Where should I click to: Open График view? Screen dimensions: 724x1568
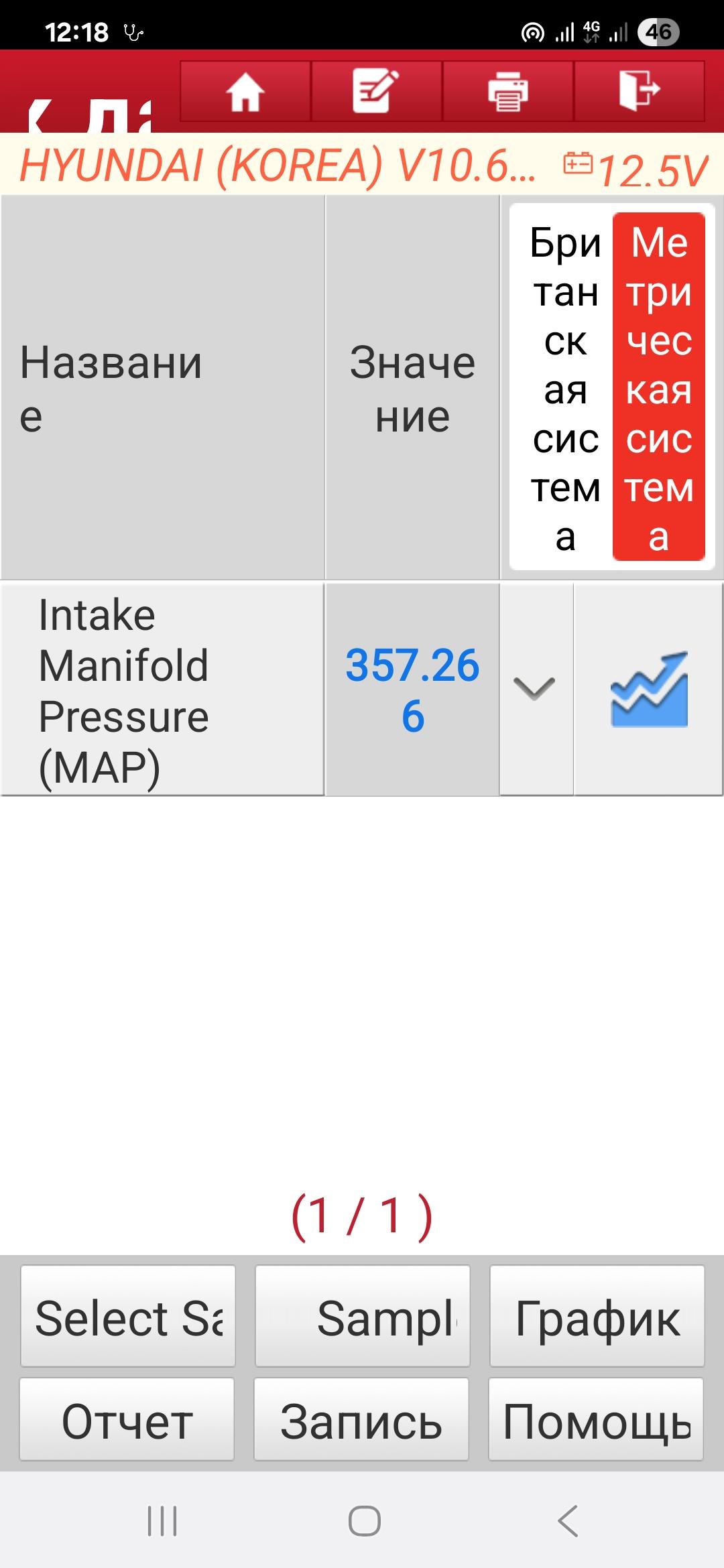[597, 1315]
